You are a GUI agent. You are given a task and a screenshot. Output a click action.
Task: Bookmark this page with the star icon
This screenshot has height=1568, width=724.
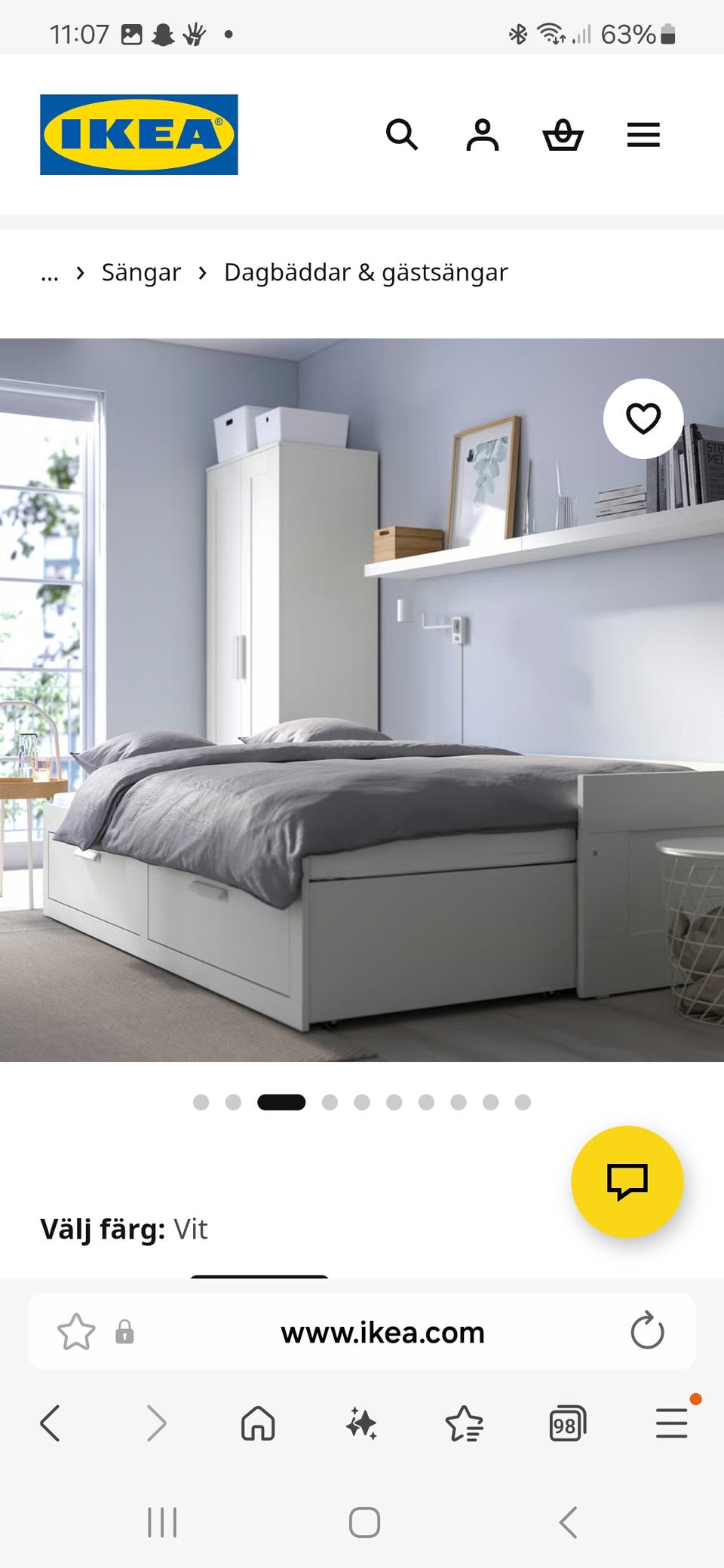76,1332
